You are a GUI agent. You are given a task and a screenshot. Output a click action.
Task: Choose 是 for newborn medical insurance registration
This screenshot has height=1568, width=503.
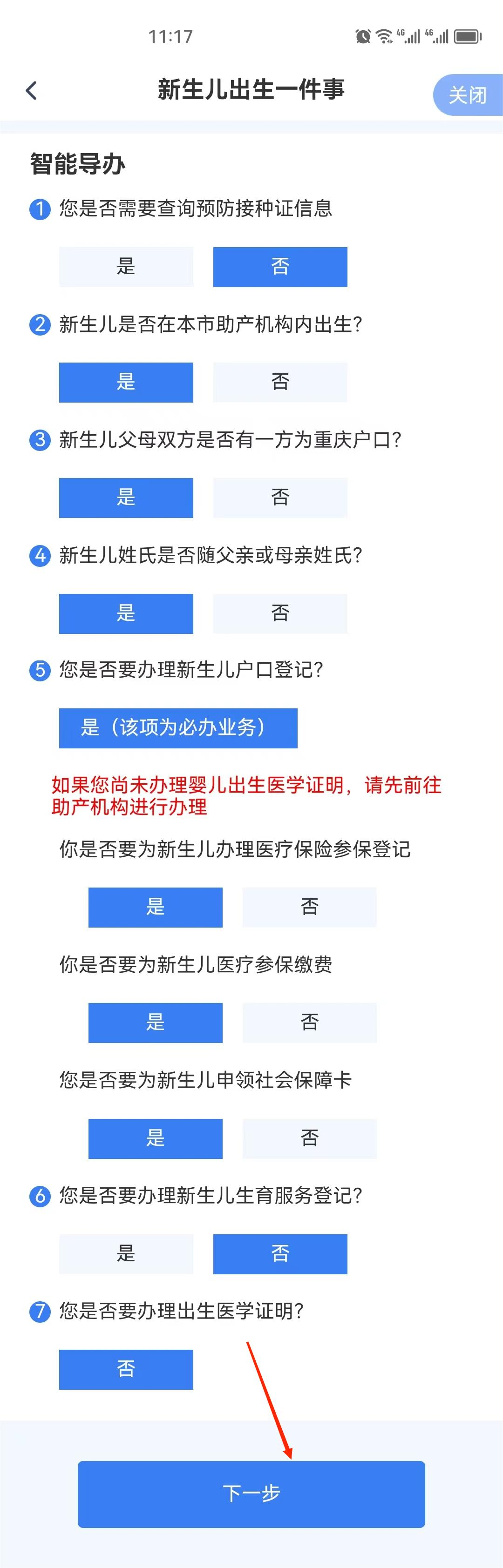pos(155,907)
